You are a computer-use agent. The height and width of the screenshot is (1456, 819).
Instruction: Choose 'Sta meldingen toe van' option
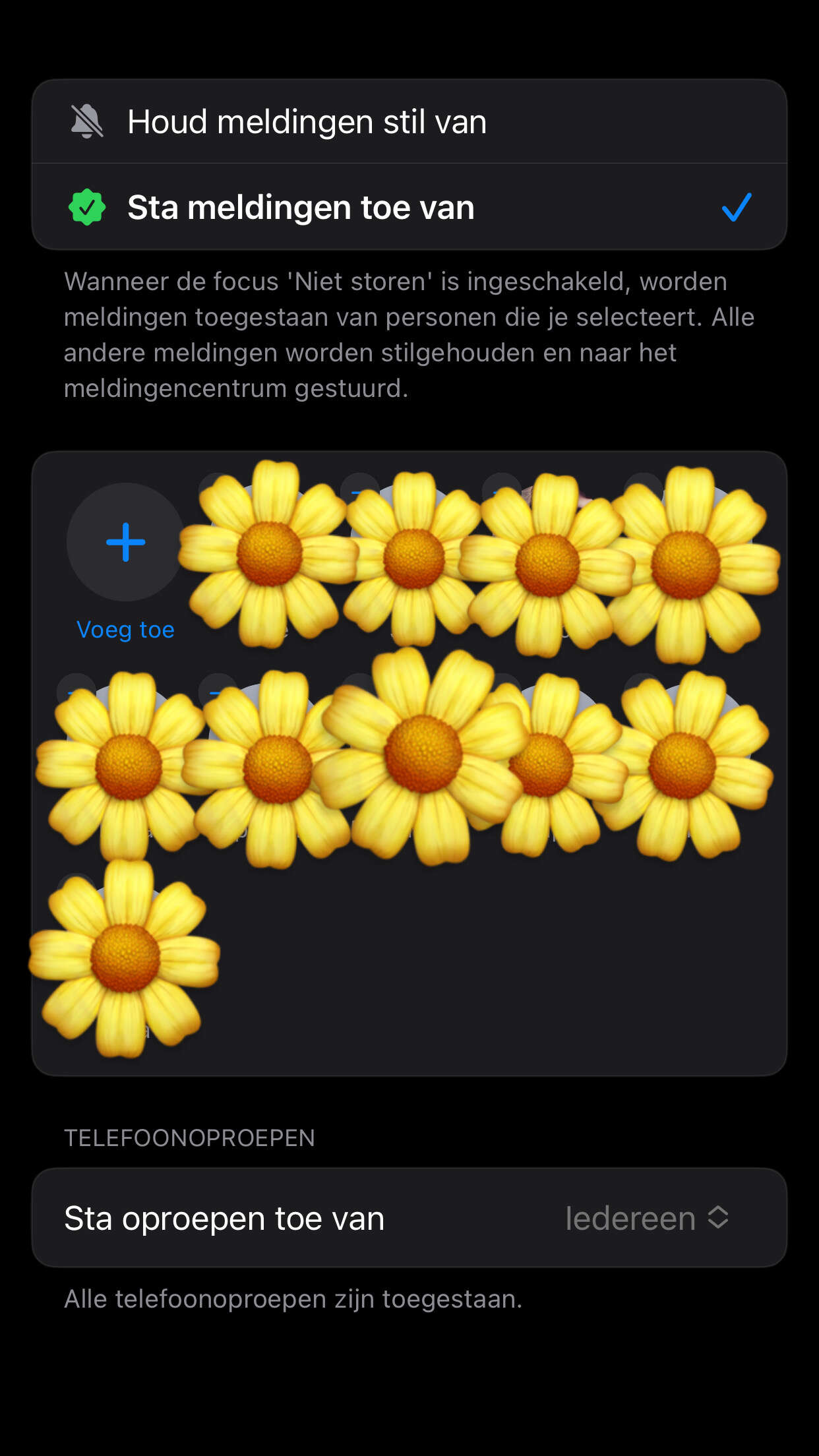(x=409, y=207)
